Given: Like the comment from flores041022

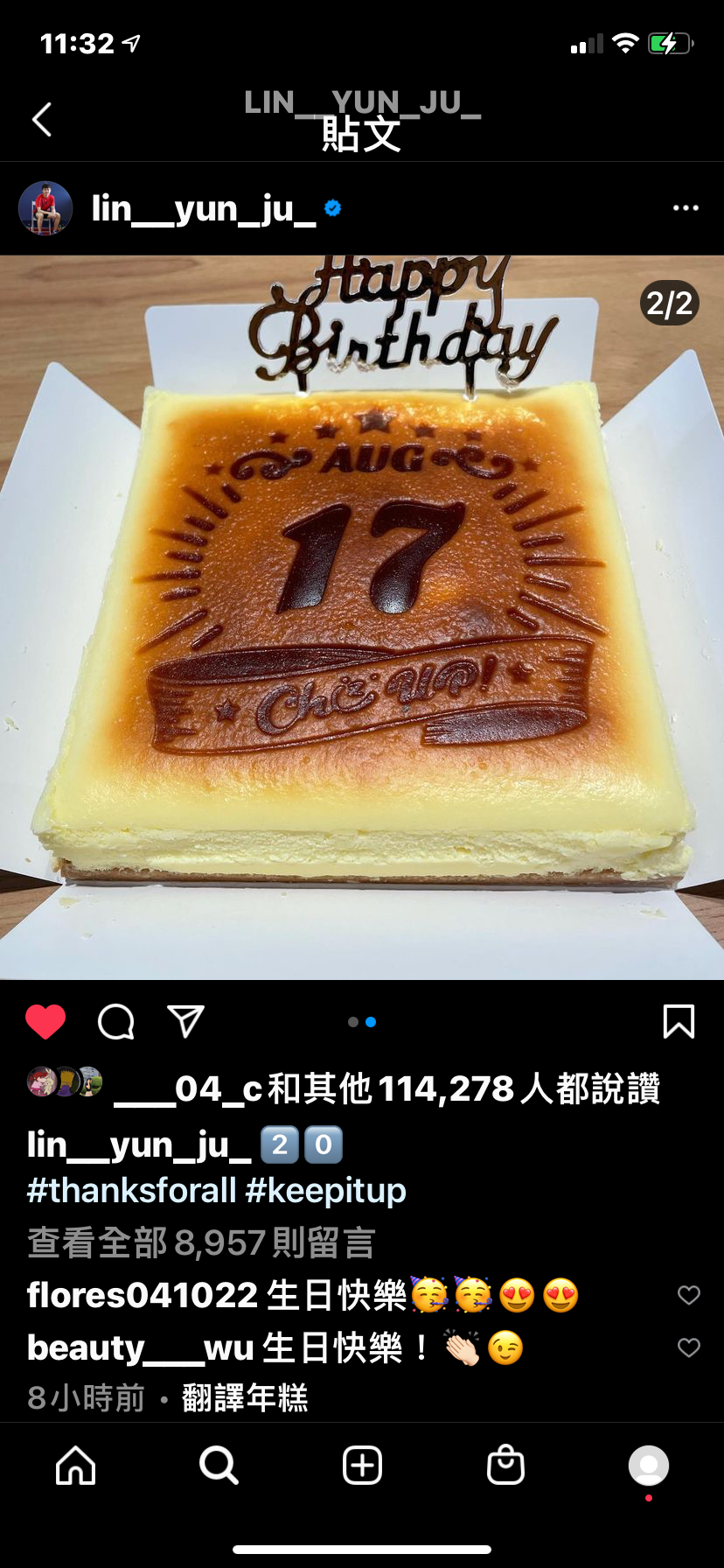Looking at the screenshot, I should (x=689, y=1295).
